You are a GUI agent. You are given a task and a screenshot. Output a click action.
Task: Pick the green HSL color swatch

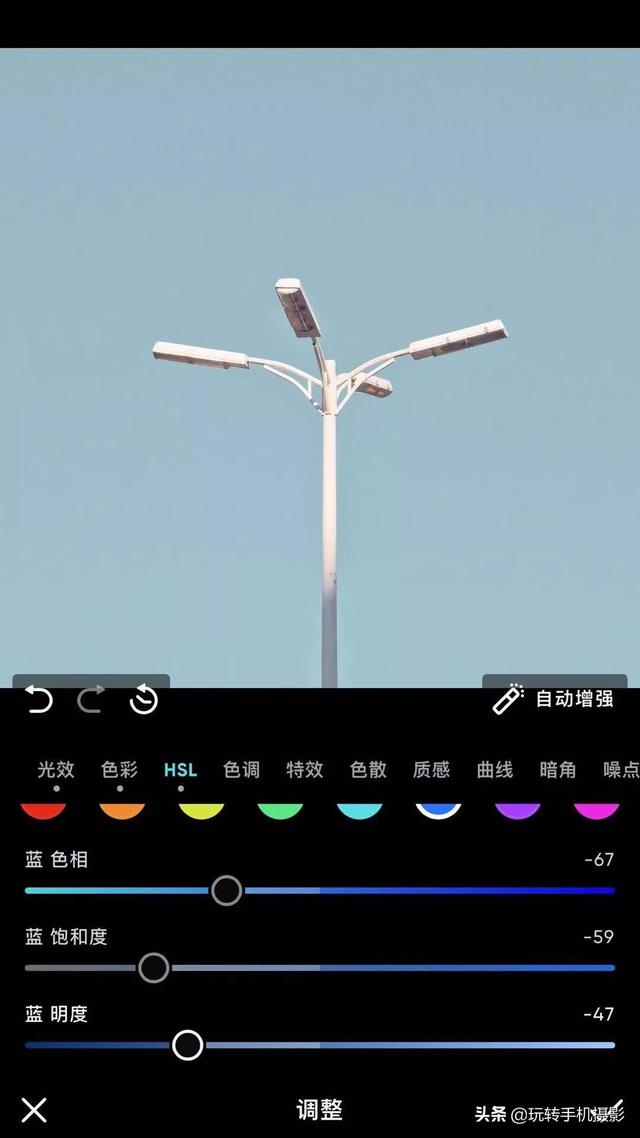pos(280,808)
